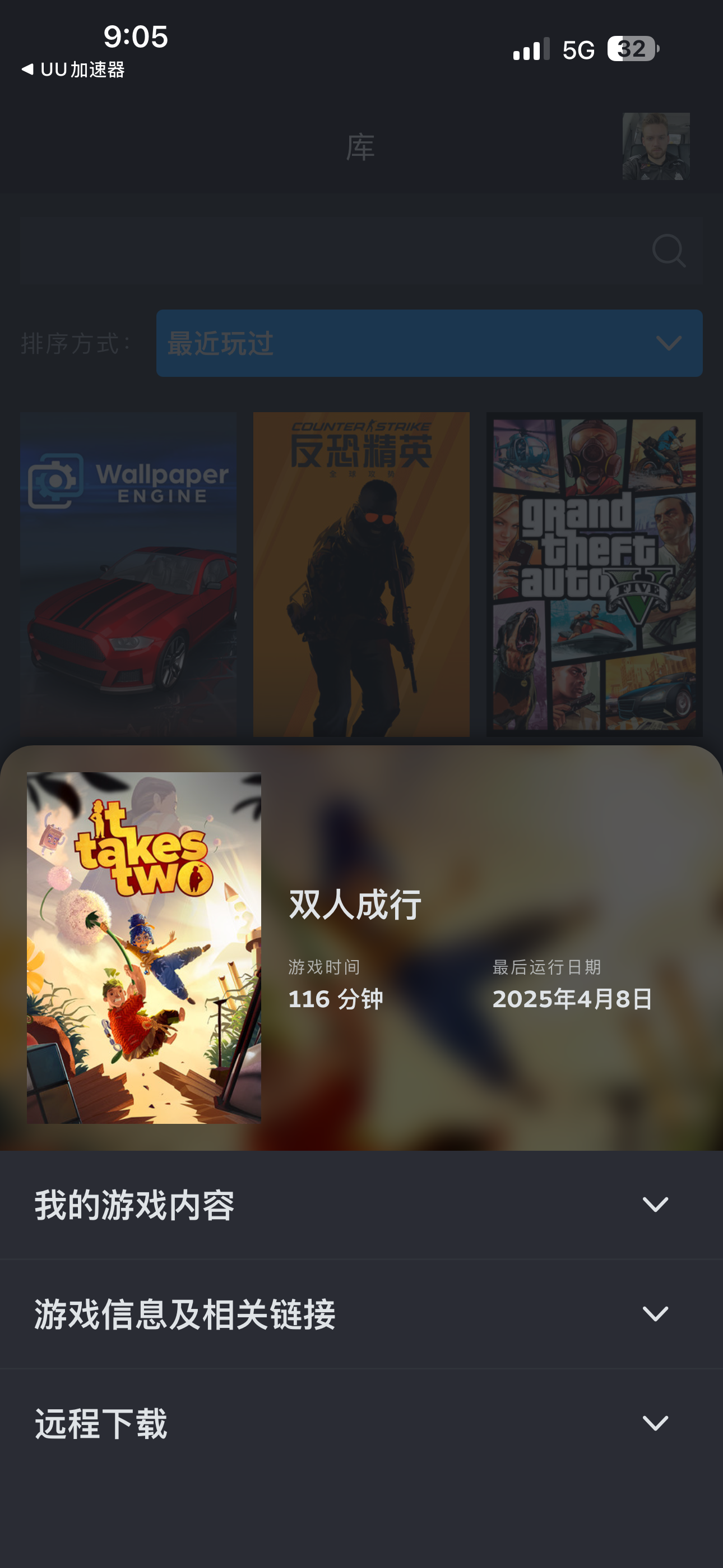Open the Grand Theft Auto V tile
Screen dimensions: 723x1568
[x=594, y=575]
